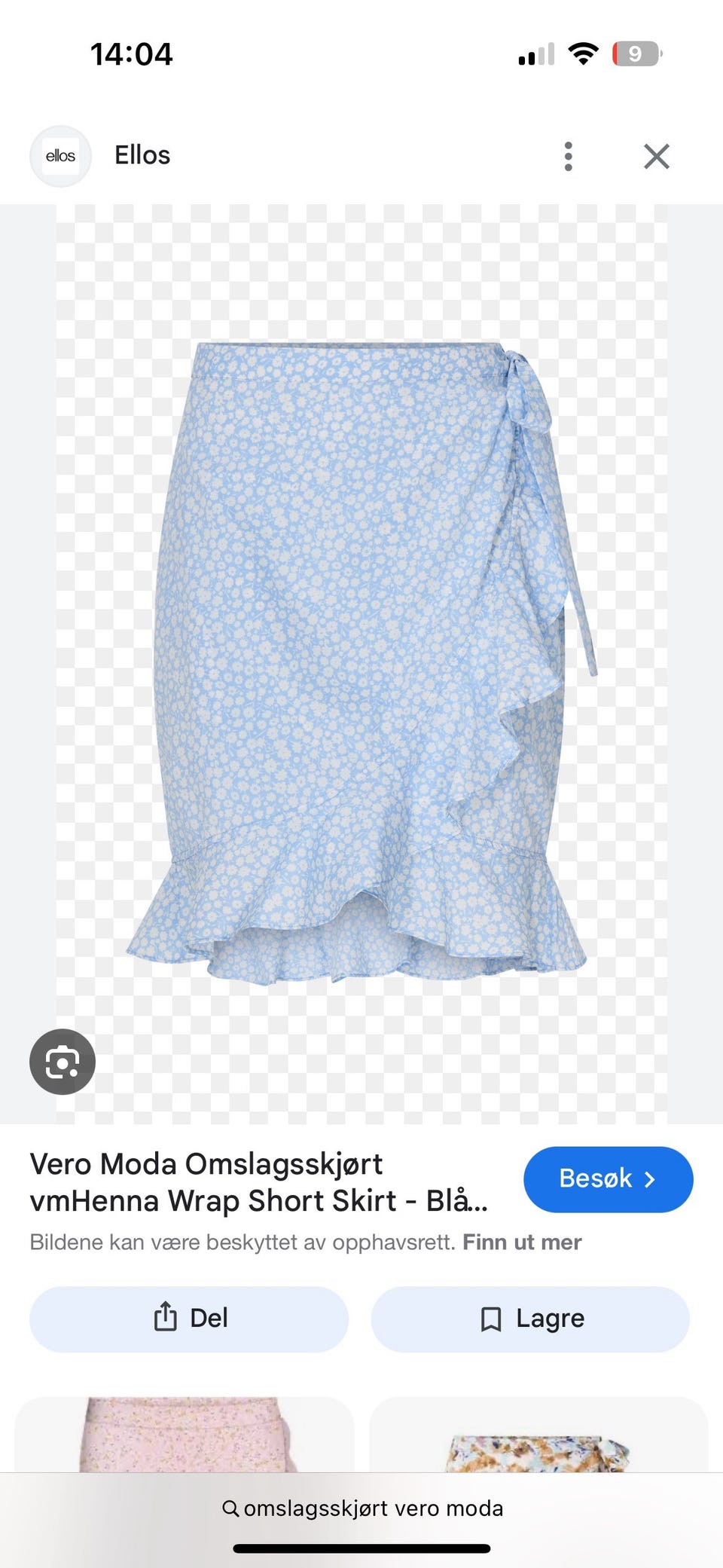Open the pink floral skirt result
Viewport: 723px width, 1568px height.
185,1435
